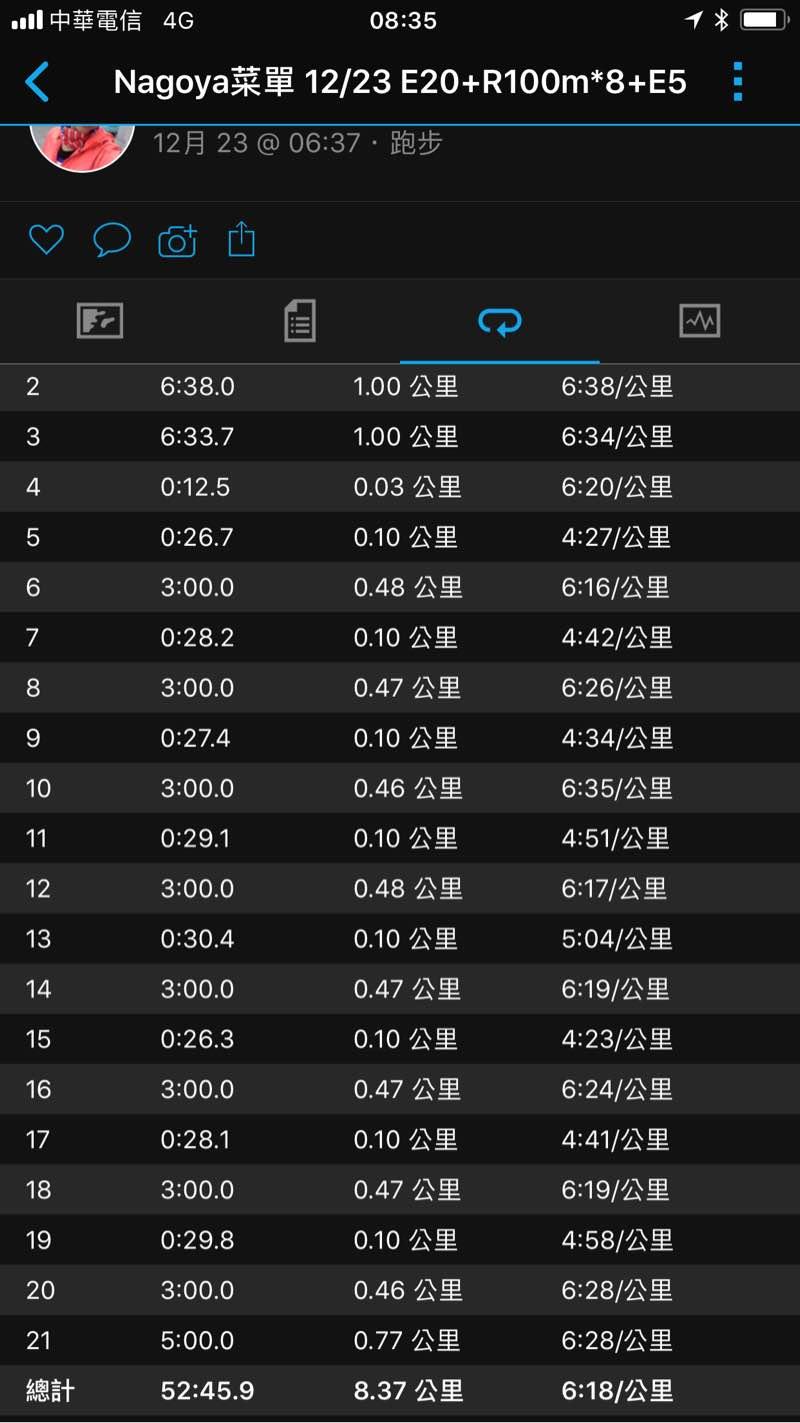Switch to the charts tab
Image resolution: width=800 pixels, height=1423 pixels.
click(x=699, y=321)
